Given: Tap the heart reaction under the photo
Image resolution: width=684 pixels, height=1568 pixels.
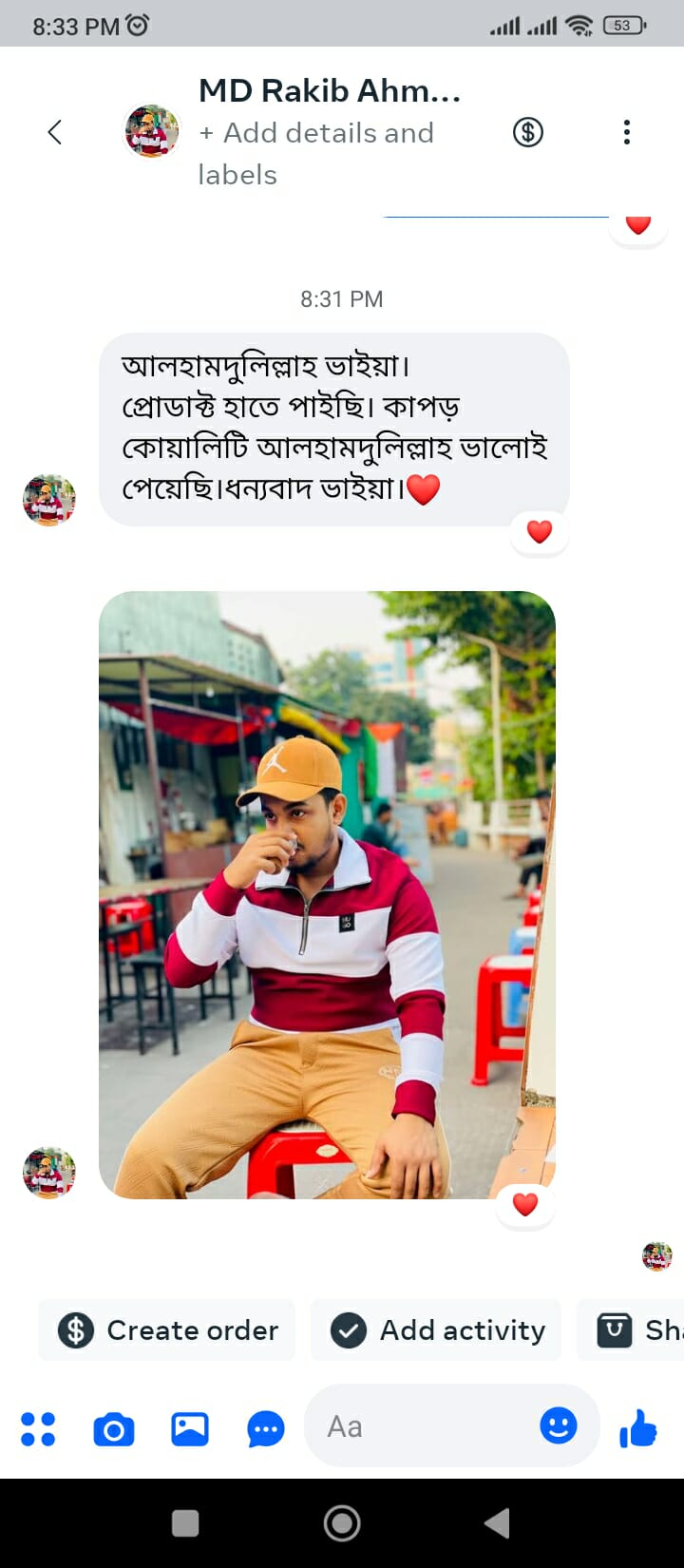Looking at the screenshot, I should point(525,1204).
